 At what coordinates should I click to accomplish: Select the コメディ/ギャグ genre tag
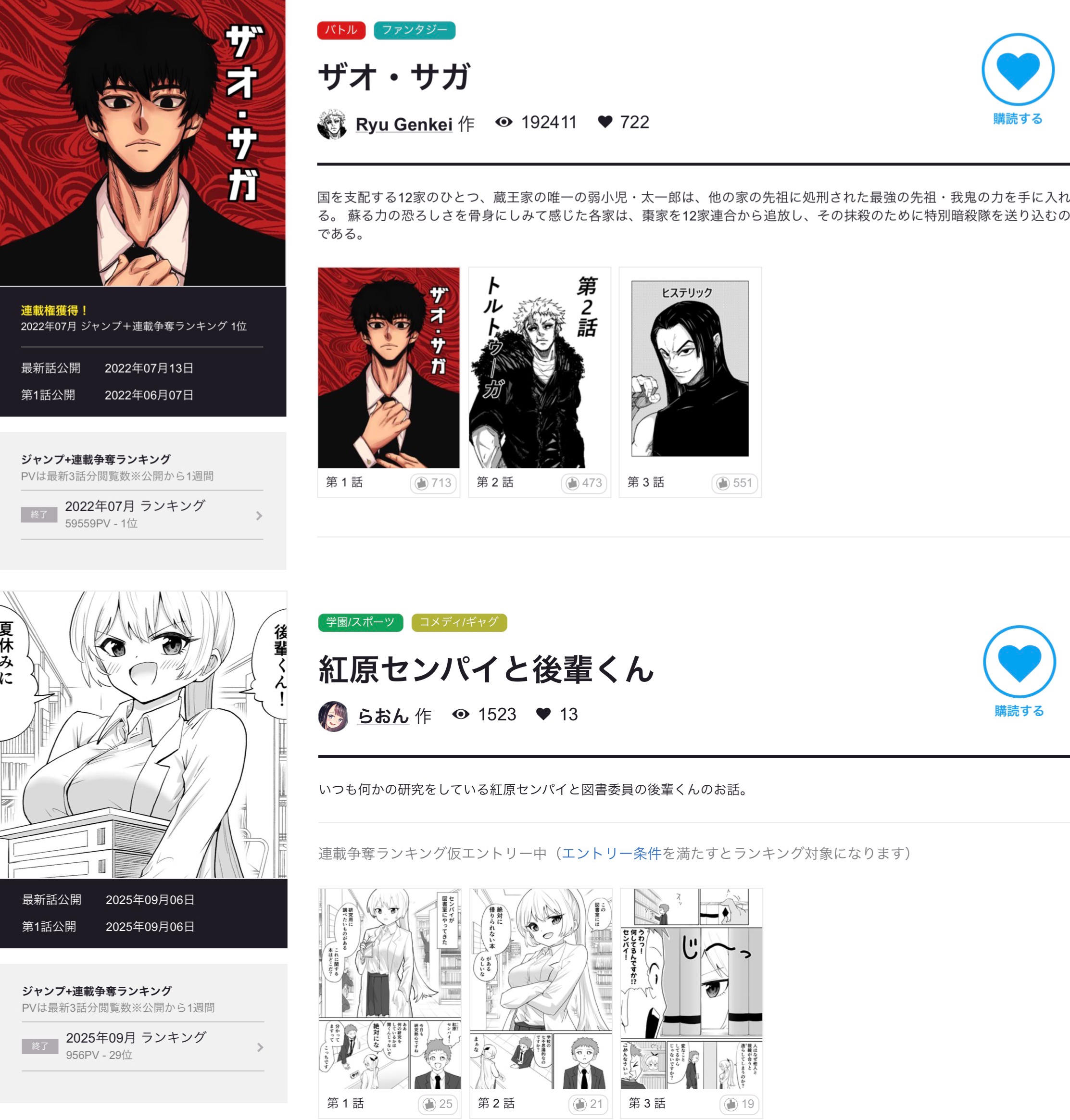pos(459,622)
